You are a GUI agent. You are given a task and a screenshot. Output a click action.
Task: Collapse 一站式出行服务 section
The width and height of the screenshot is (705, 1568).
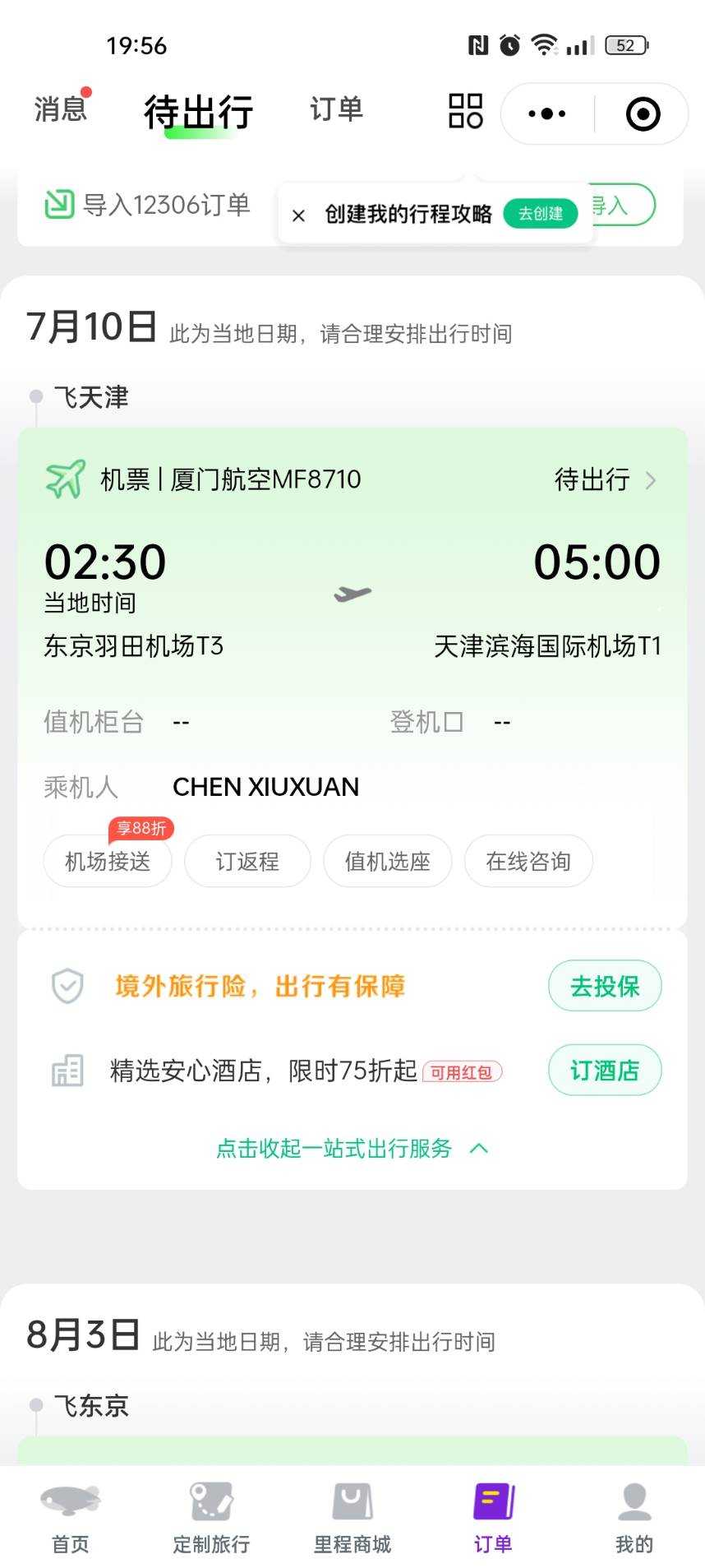pos(352,1148)
